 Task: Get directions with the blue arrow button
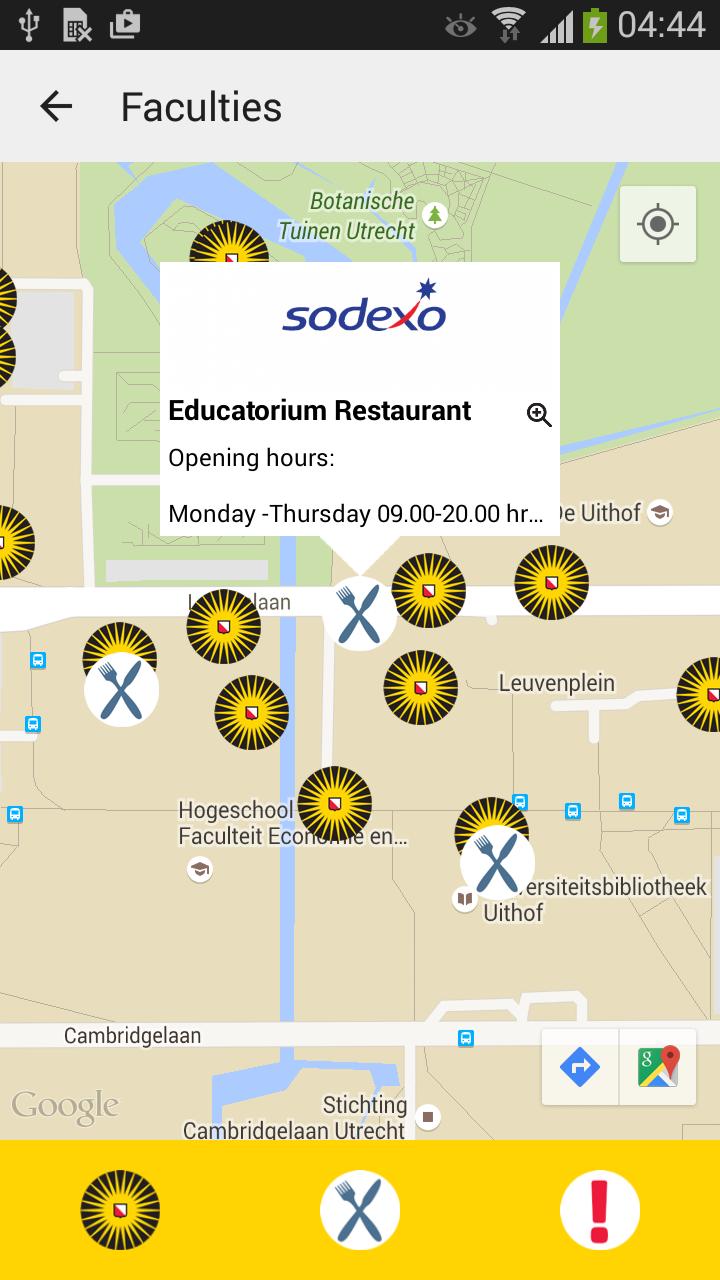click(580, 1067)
